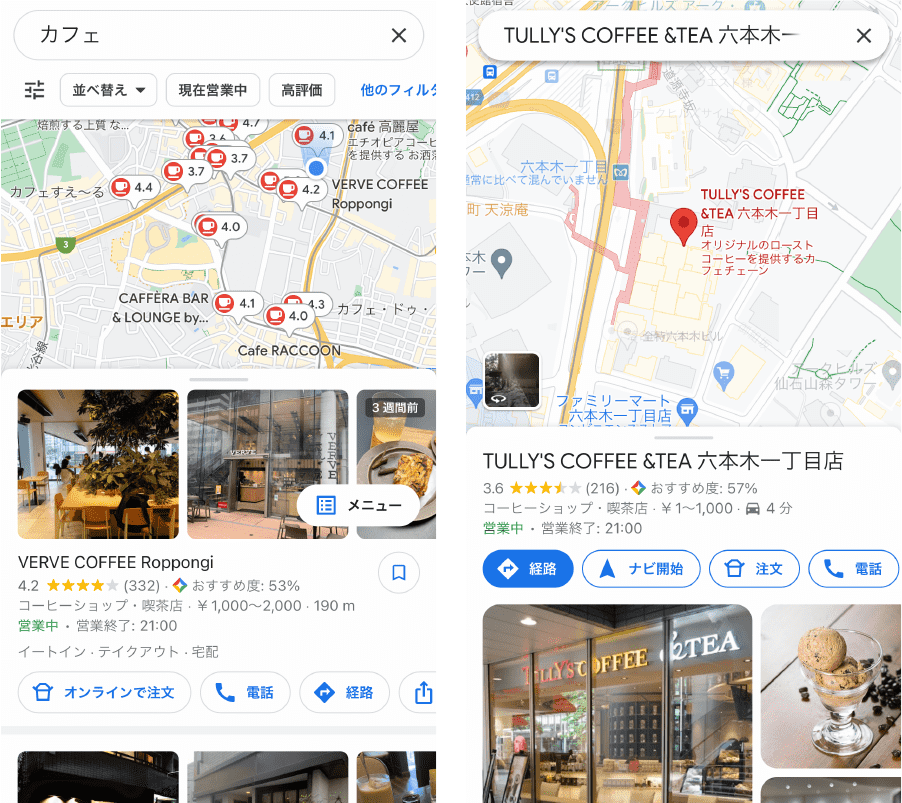
Task: Close the TULLY'S COFFEE search
Action: (x=864, y=36)
